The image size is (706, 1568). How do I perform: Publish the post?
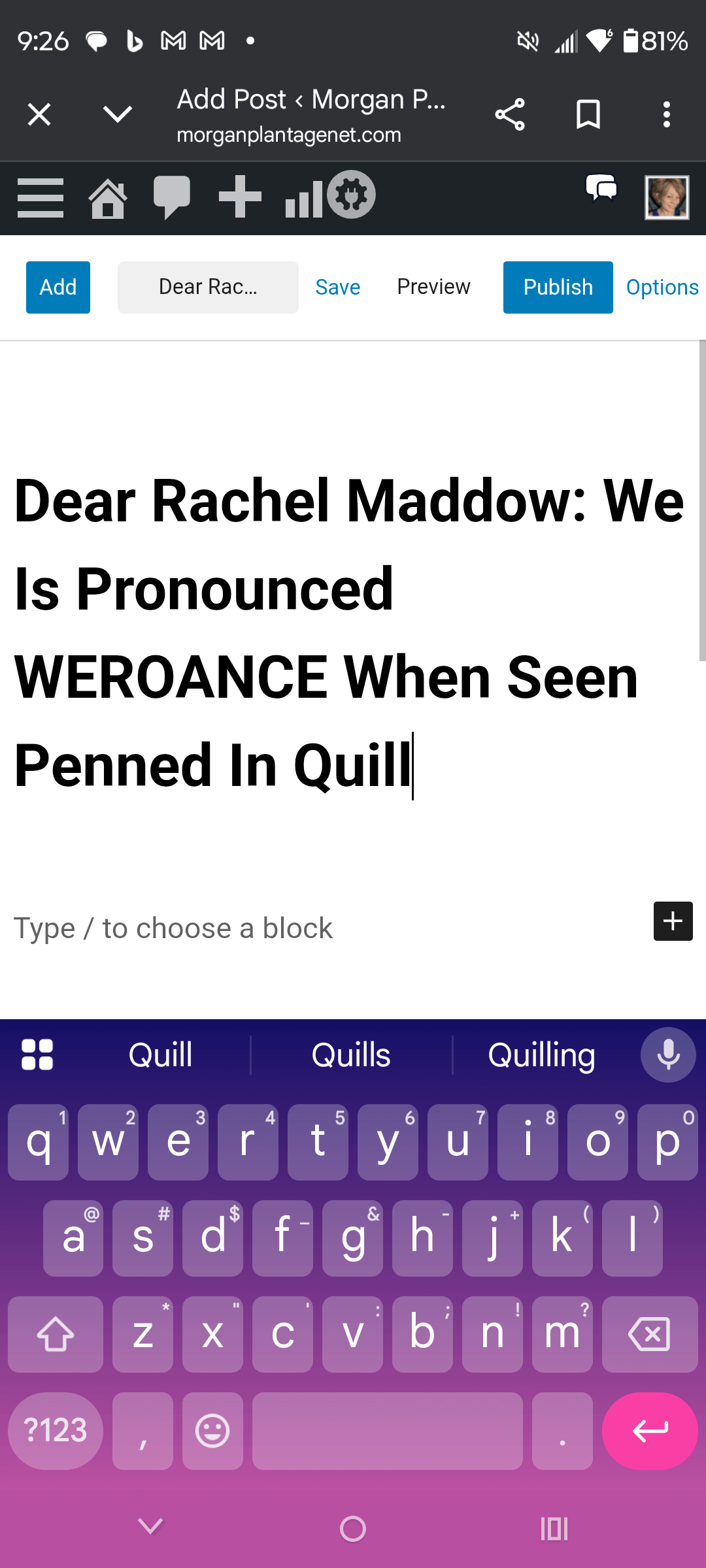coord(558,287)
